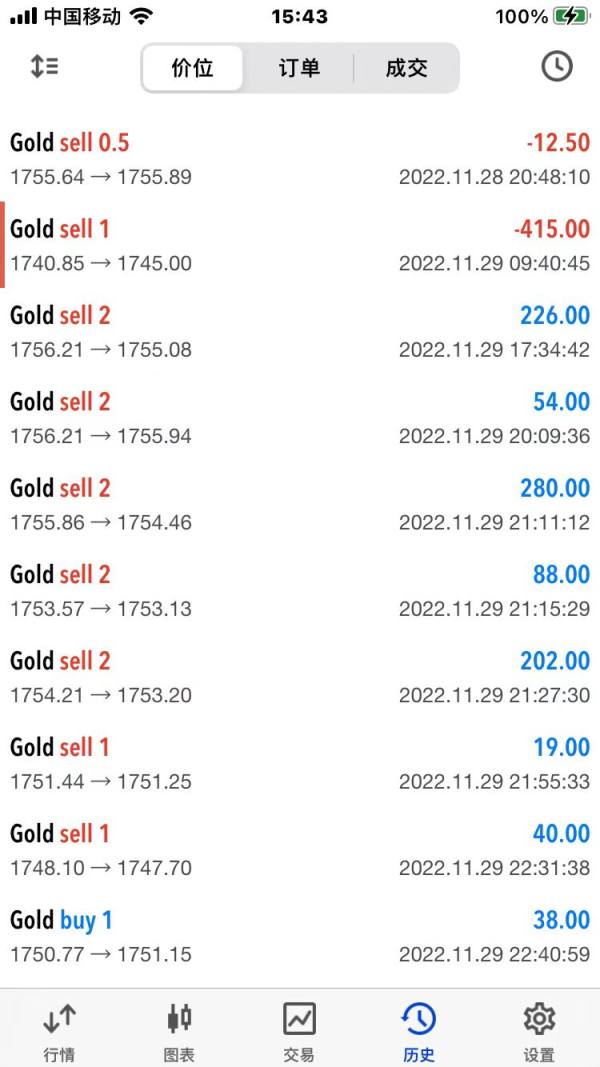Open the 交易 tab
Viewport: 600px width, 1067px height.
pos(299,1032)
